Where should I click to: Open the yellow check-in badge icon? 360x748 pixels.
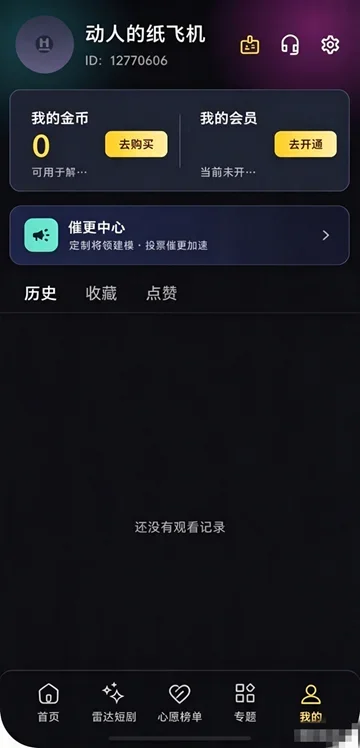click(250, 45)
